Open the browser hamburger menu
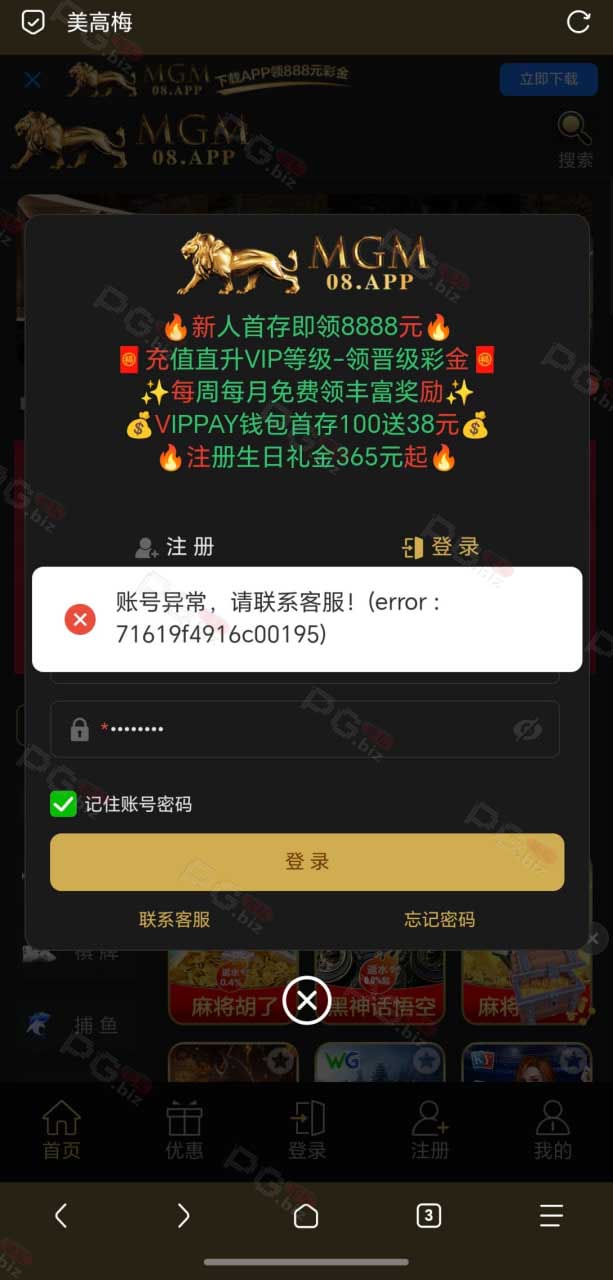 pos(551,1215)
